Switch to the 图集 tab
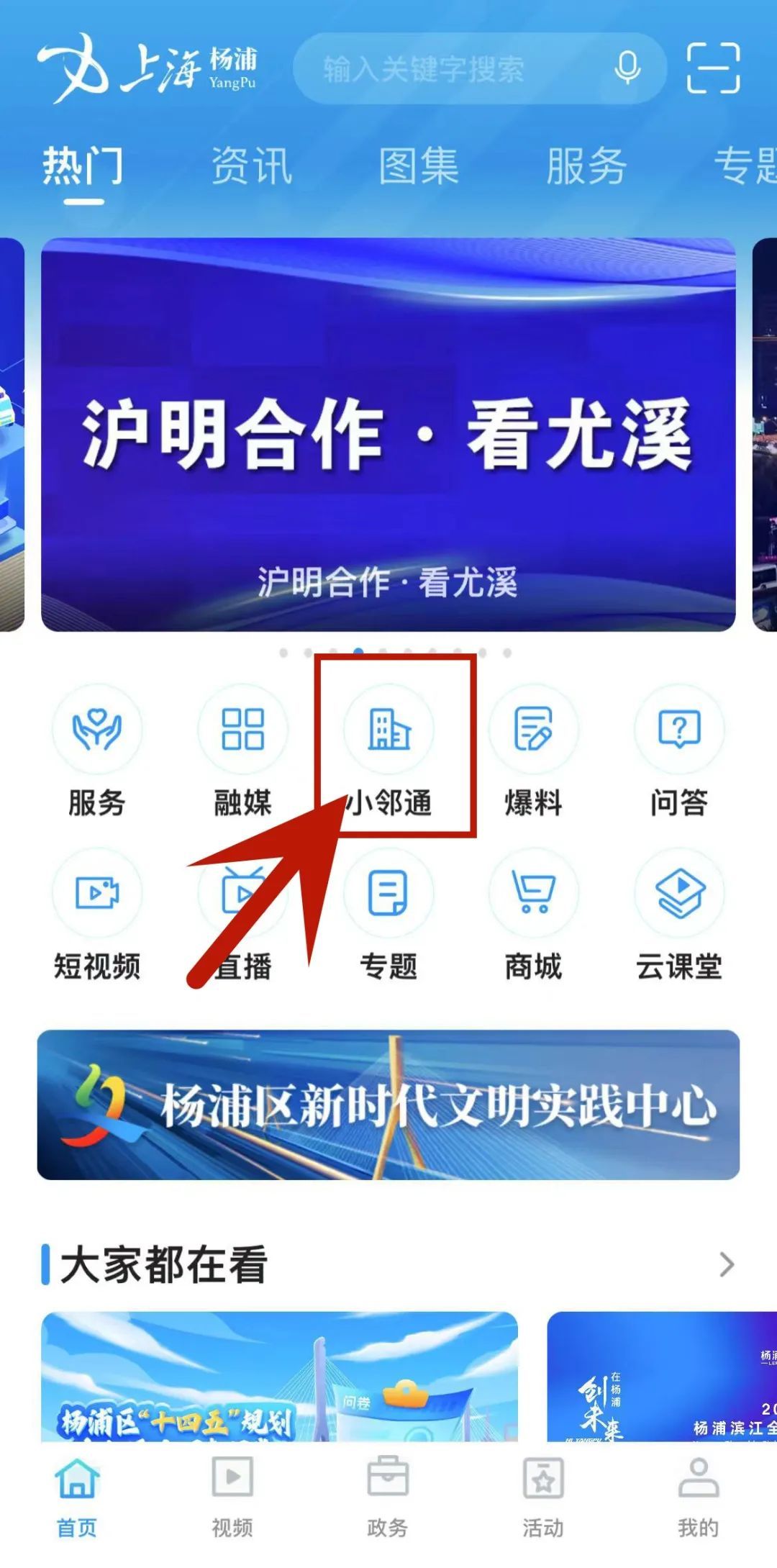 [419, 166]
